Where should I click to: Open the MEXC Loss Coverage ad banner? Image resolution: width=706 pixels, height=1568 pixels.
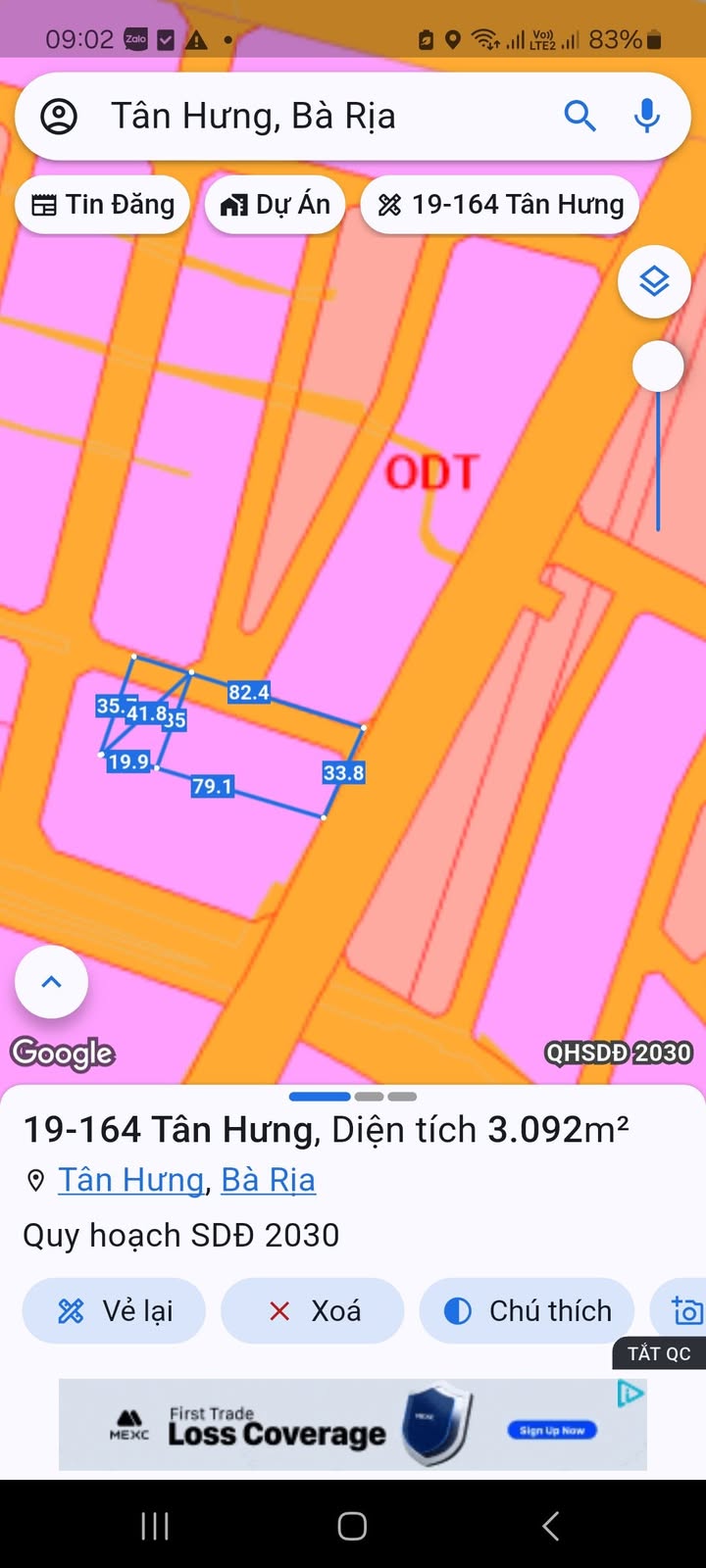tap(353, 1424)
